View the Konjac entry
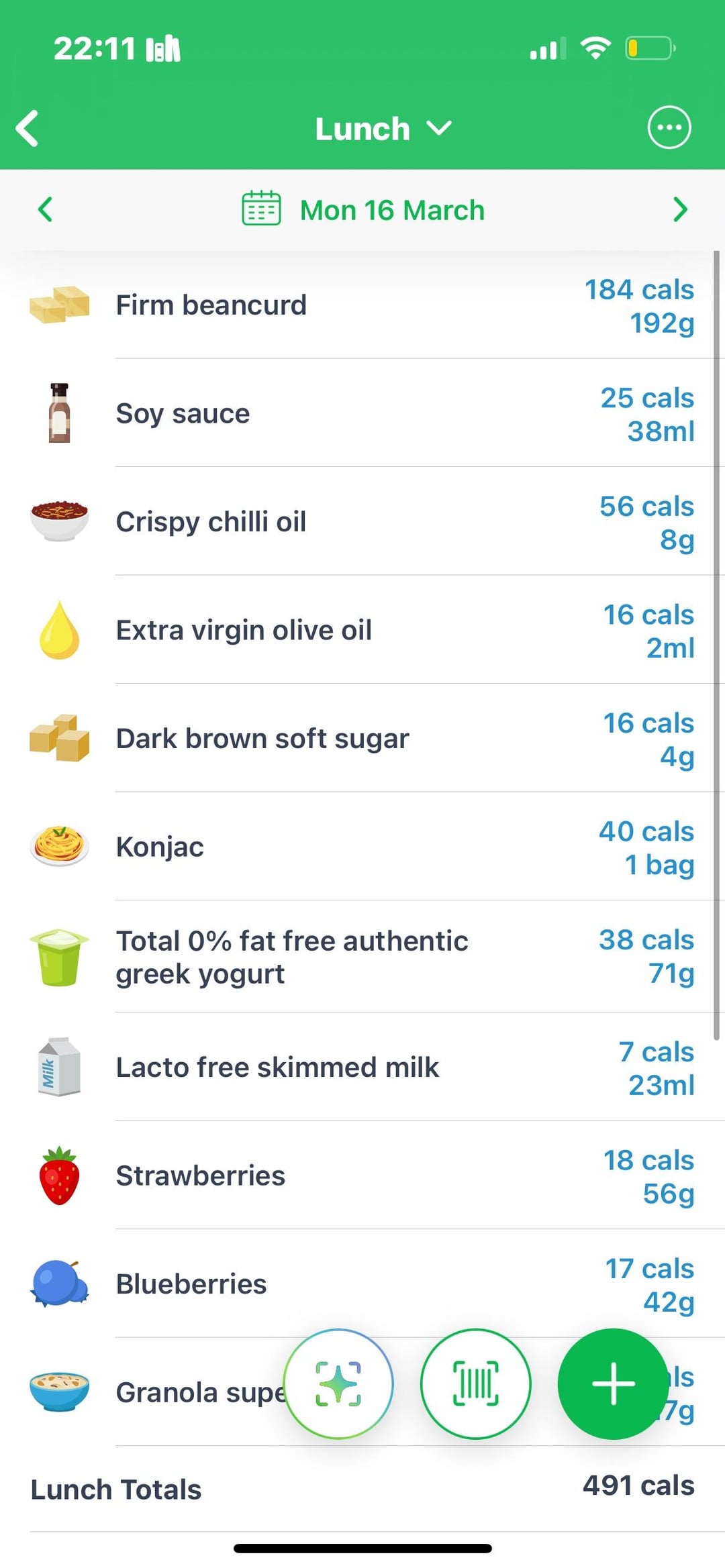Viewport: 725px width, 1568px height. [x=362, y=847]
